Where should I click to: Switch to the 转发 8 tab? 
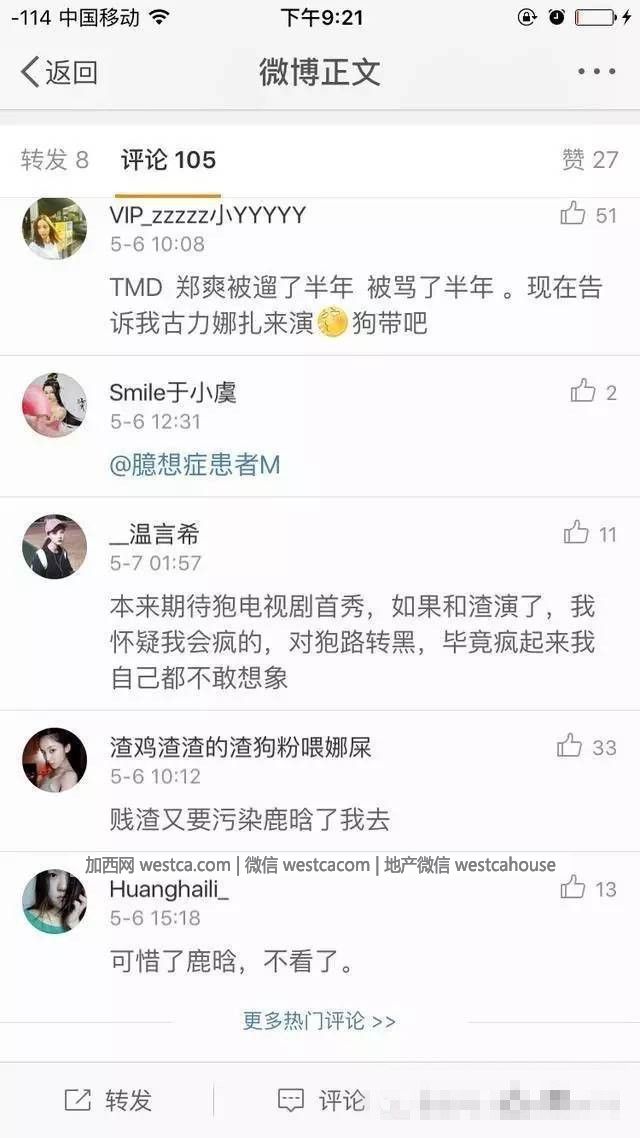[55, 159]
